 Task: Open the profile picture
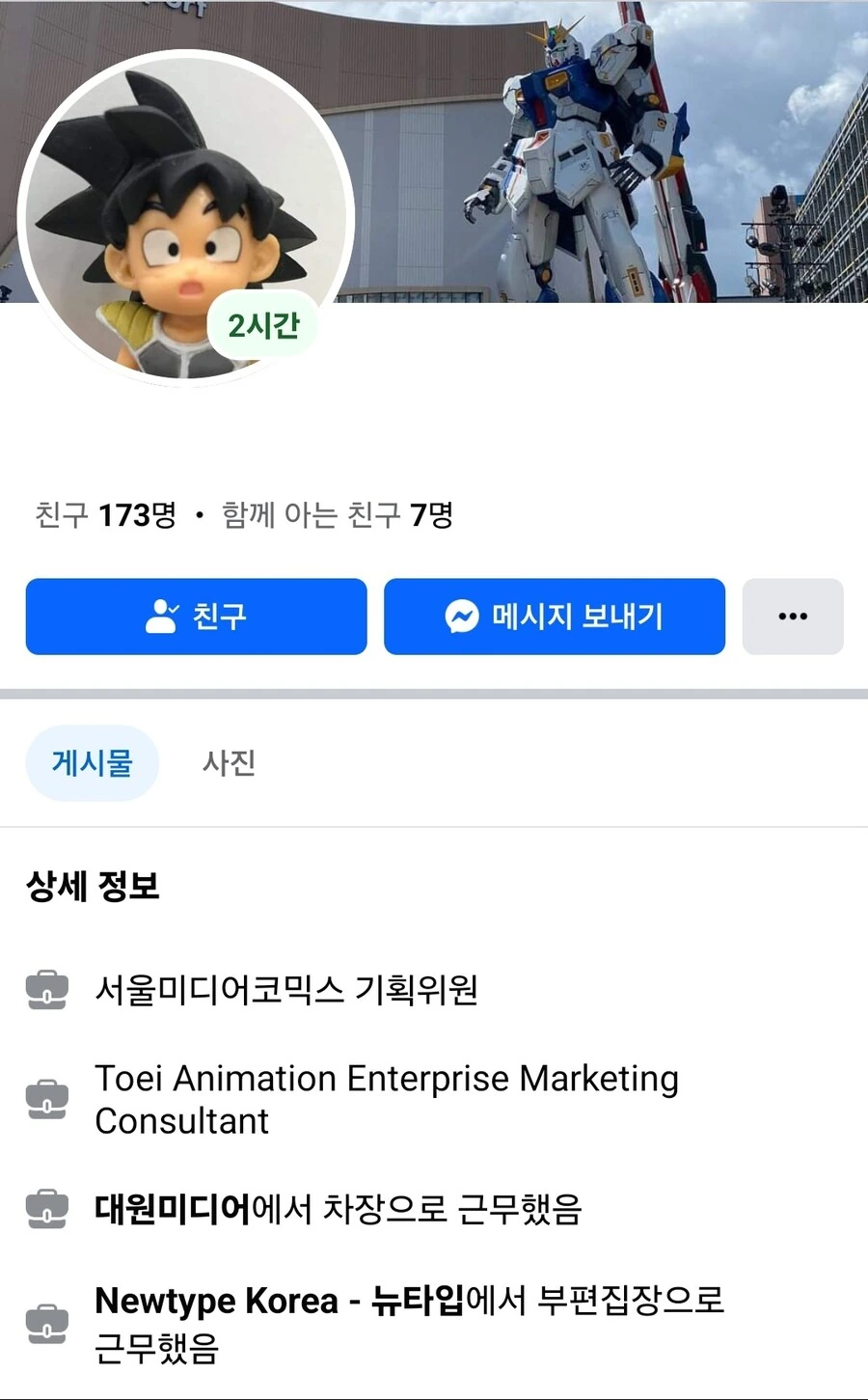tap(186, 219)
